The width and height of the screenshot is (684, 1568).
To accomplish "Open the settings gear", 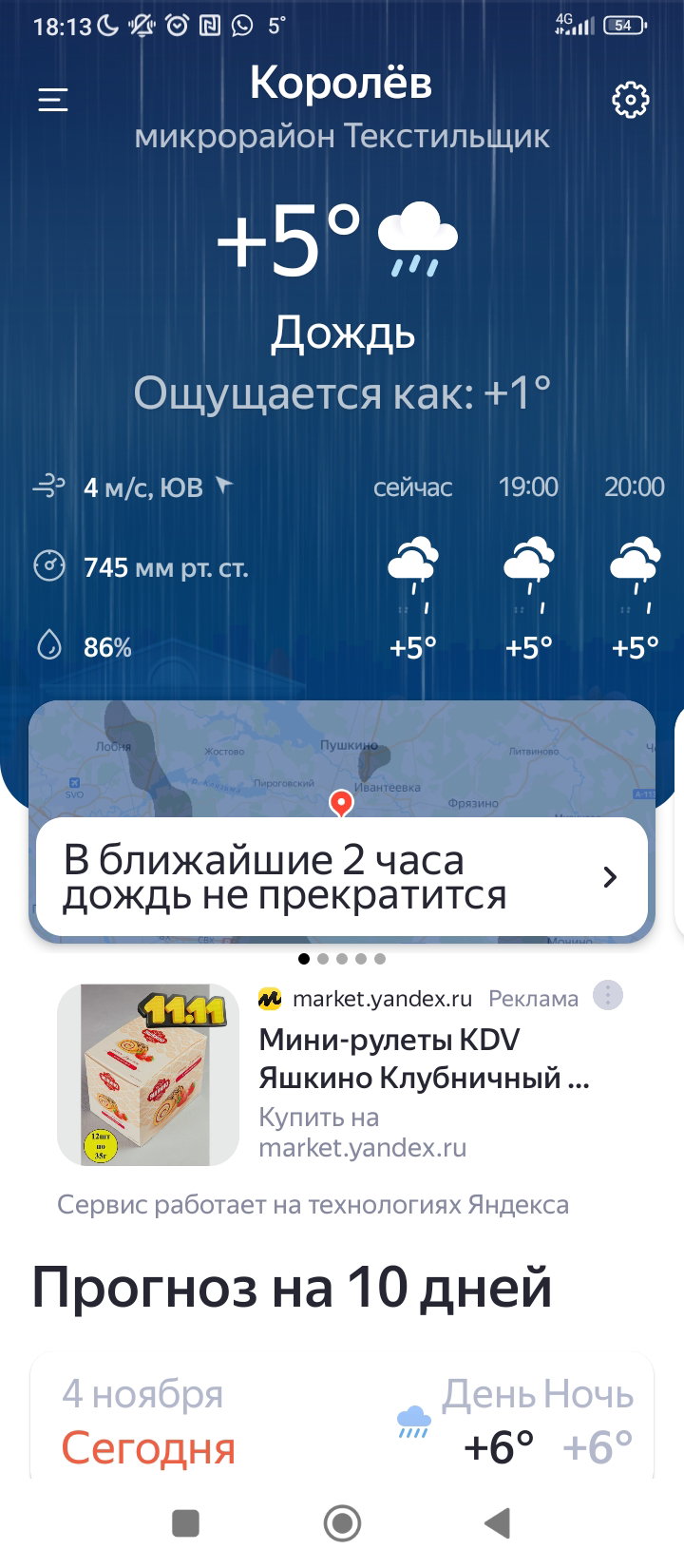I will pyautogui.click(x=630, y=100).
